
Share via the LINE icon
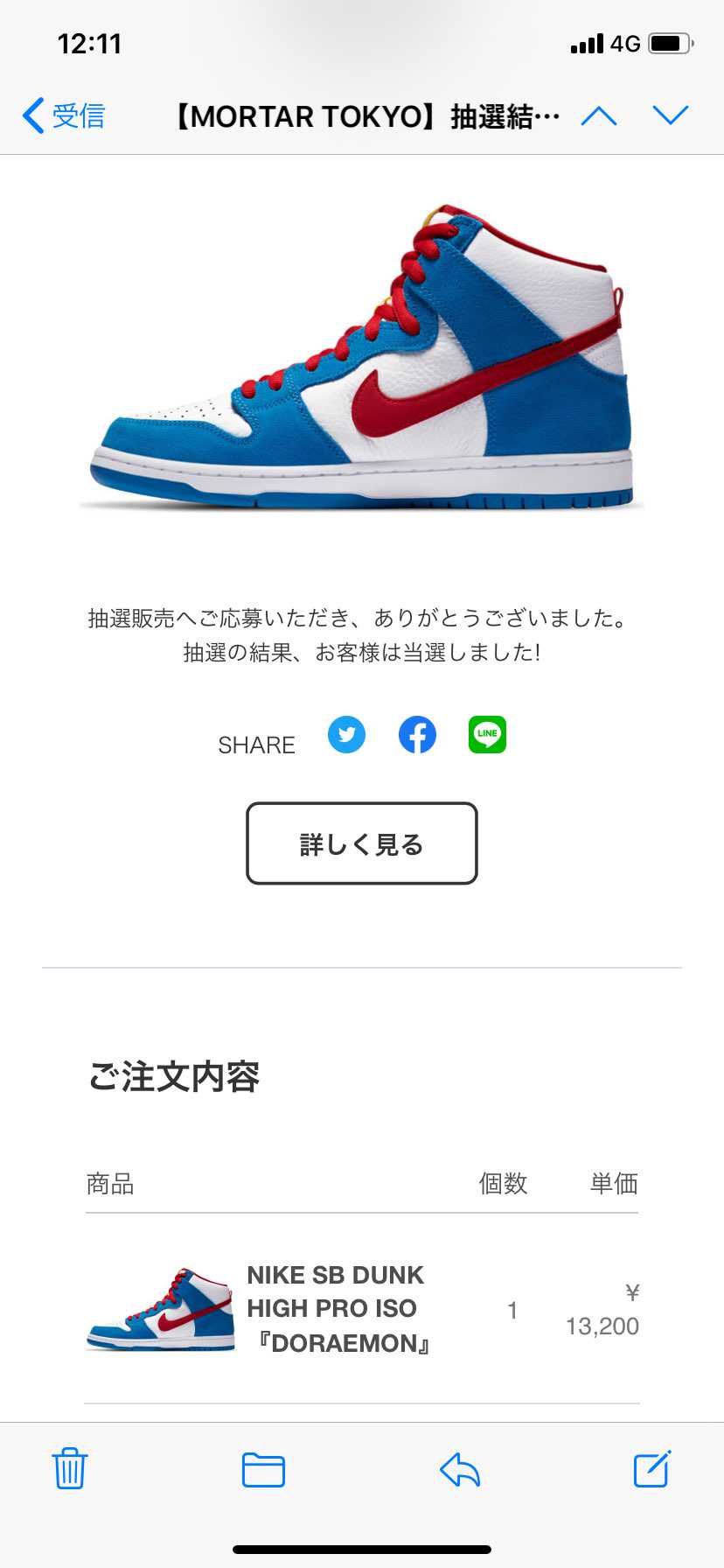[488, 734]
